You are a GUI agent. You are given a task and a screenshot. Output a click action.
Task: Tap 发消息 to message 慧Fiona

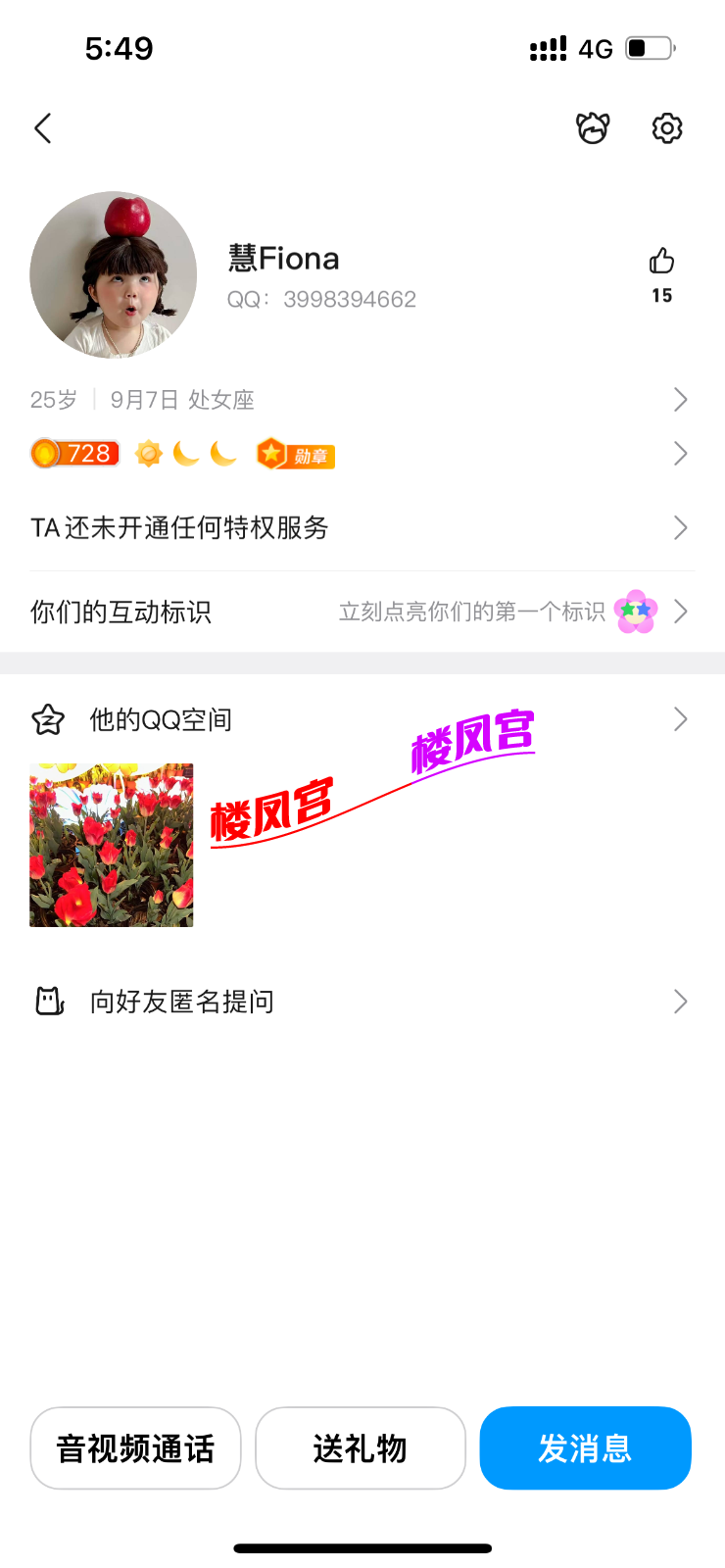(x=585, y=1448)
